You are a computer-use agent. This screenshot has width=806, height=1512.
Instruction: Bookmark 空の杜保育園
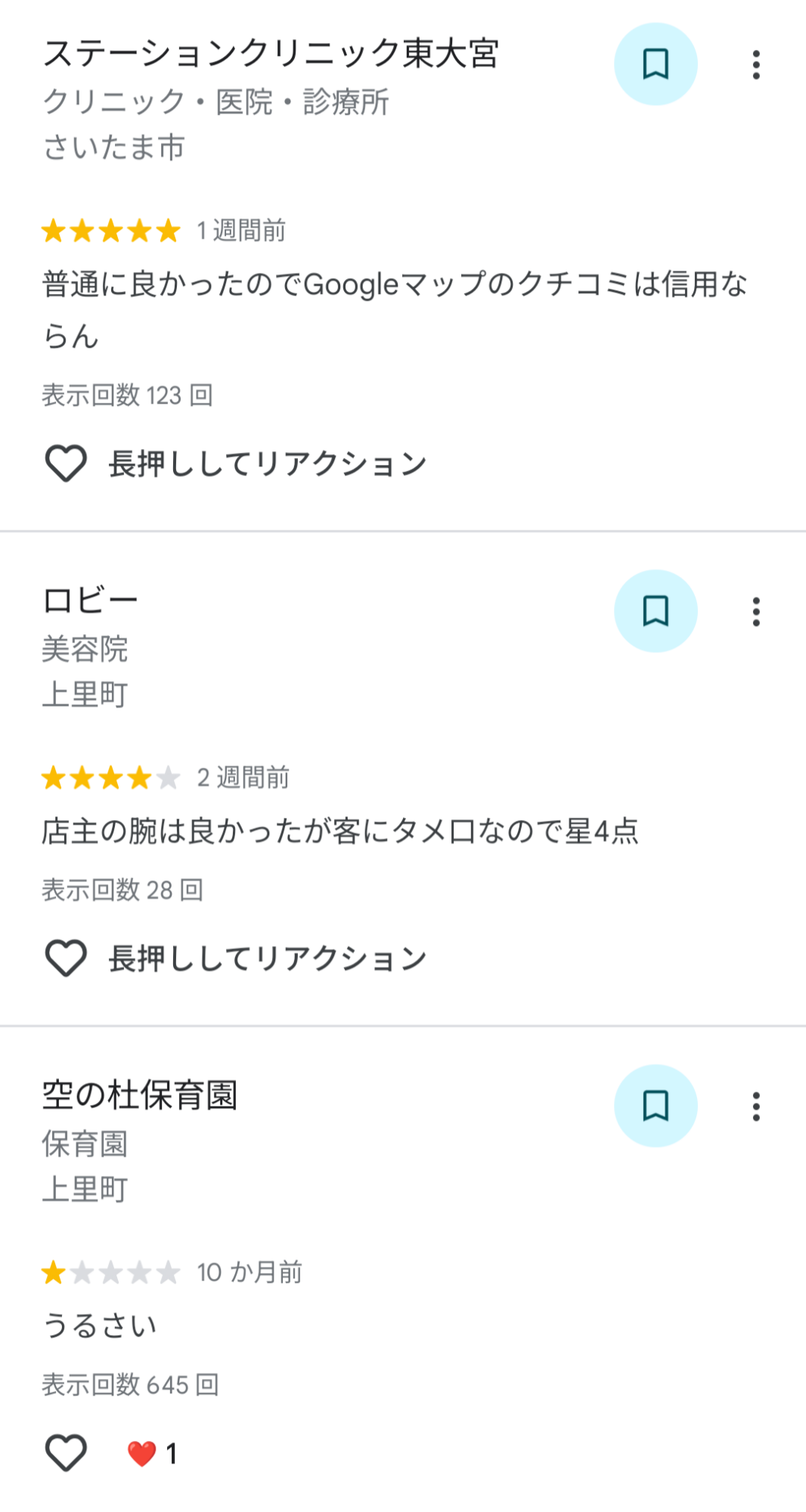(x=655, y=1106)
